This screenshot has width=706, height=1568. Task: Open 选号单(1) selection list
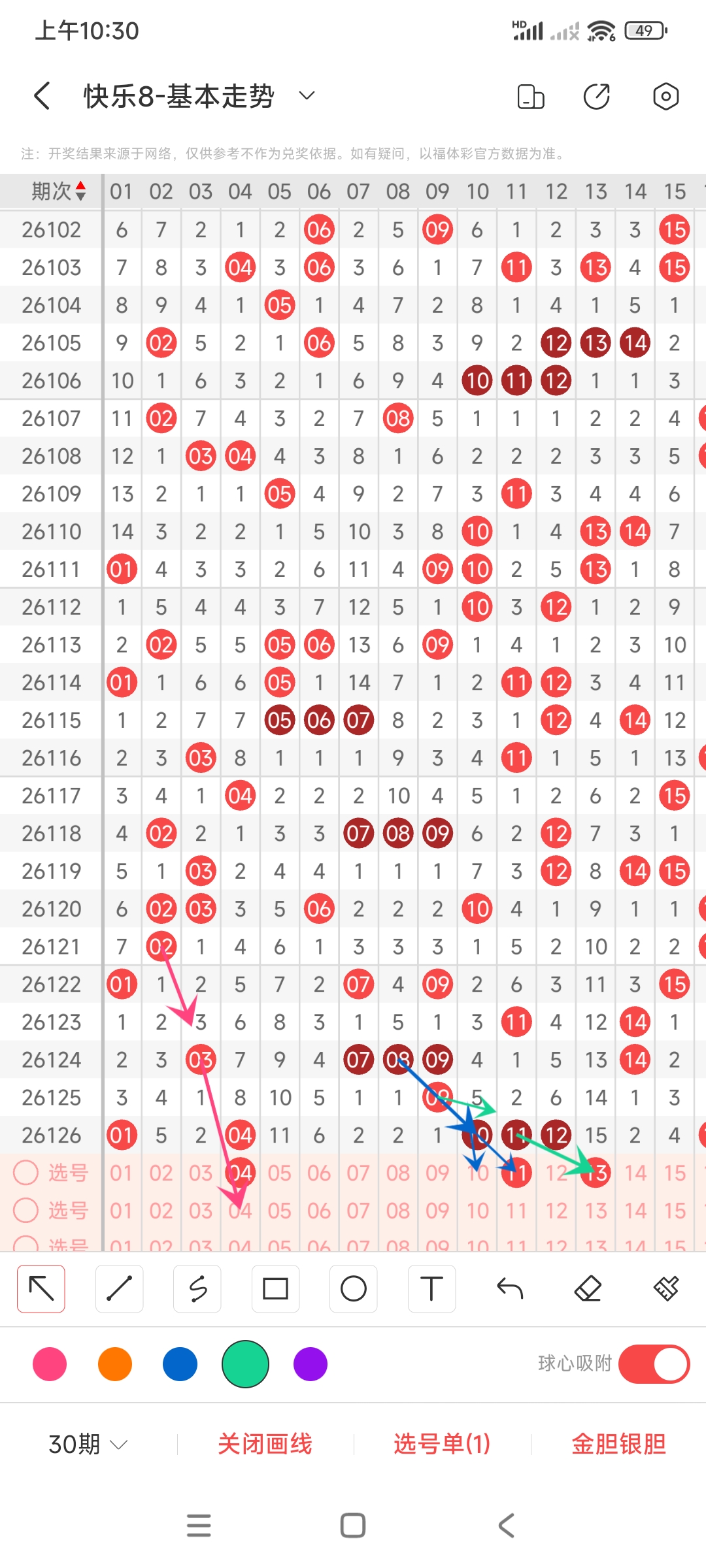(442, 1444)
